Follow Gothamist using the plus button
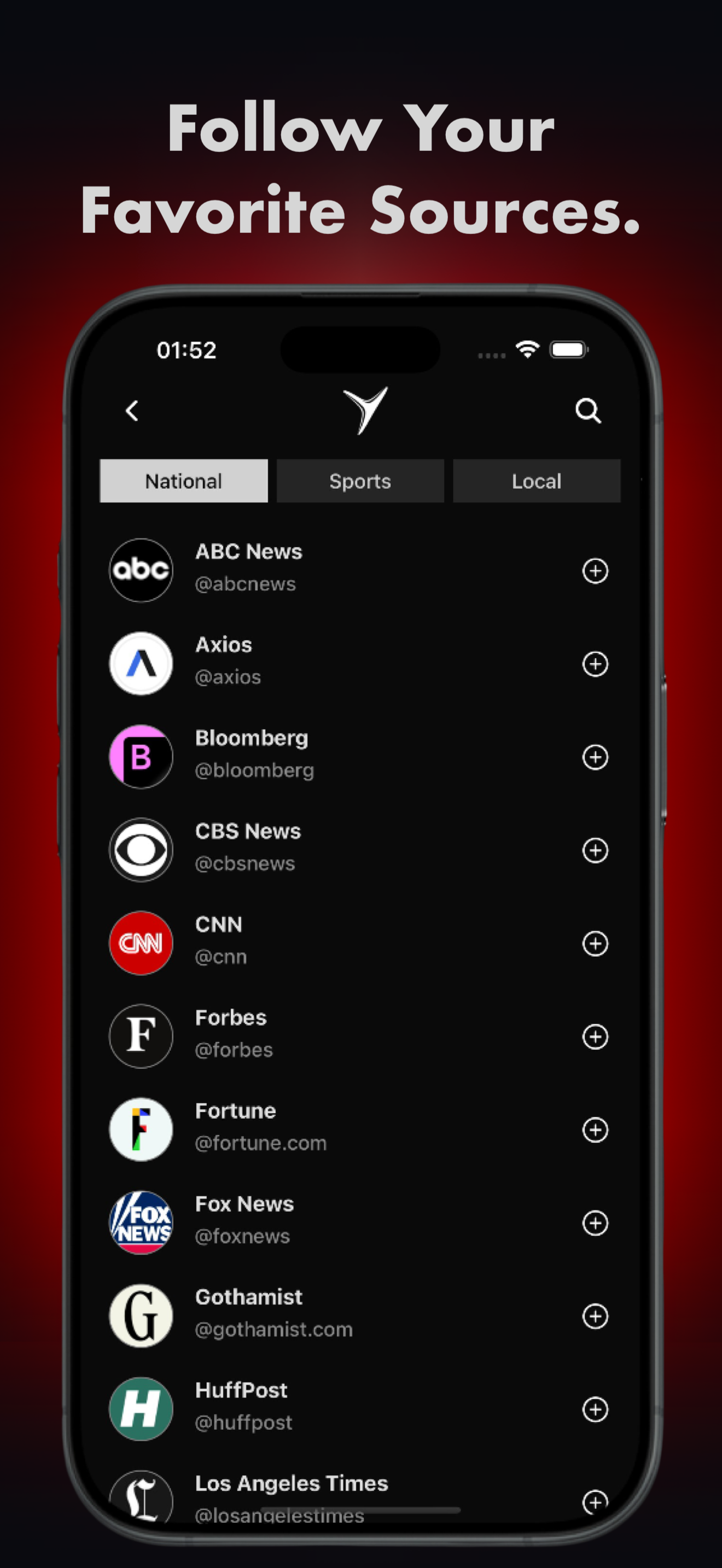722x1568 pixels. pos(595,1315)
